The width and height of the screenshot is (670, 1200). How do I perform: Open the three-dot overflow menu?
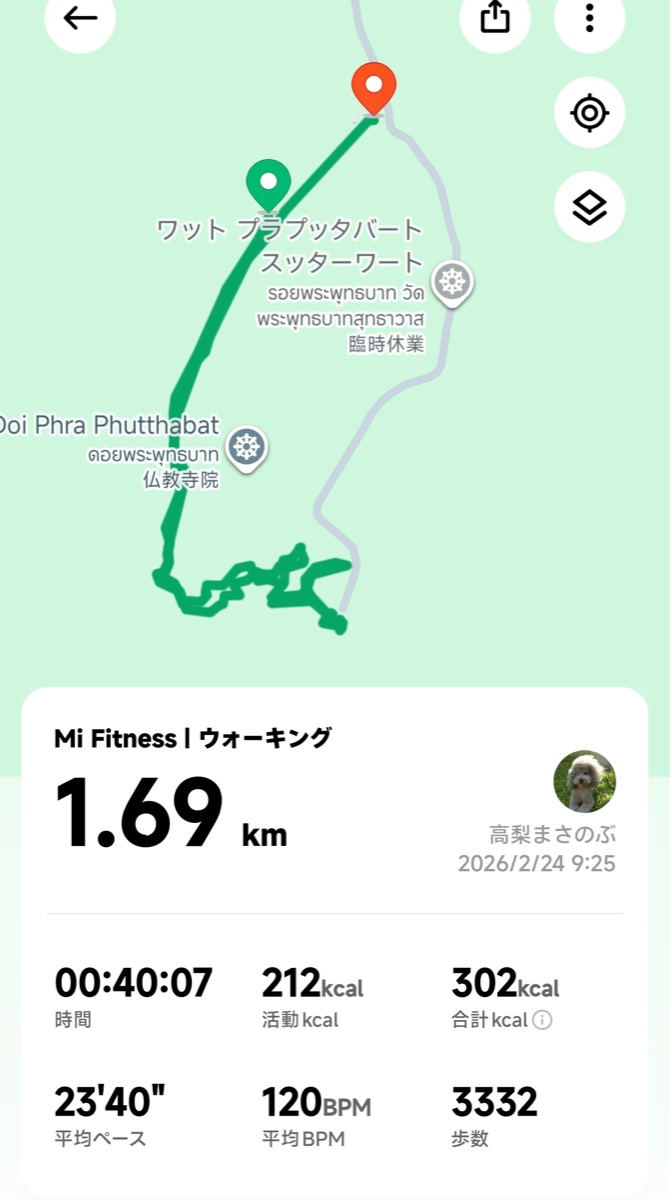click(590, 18)
